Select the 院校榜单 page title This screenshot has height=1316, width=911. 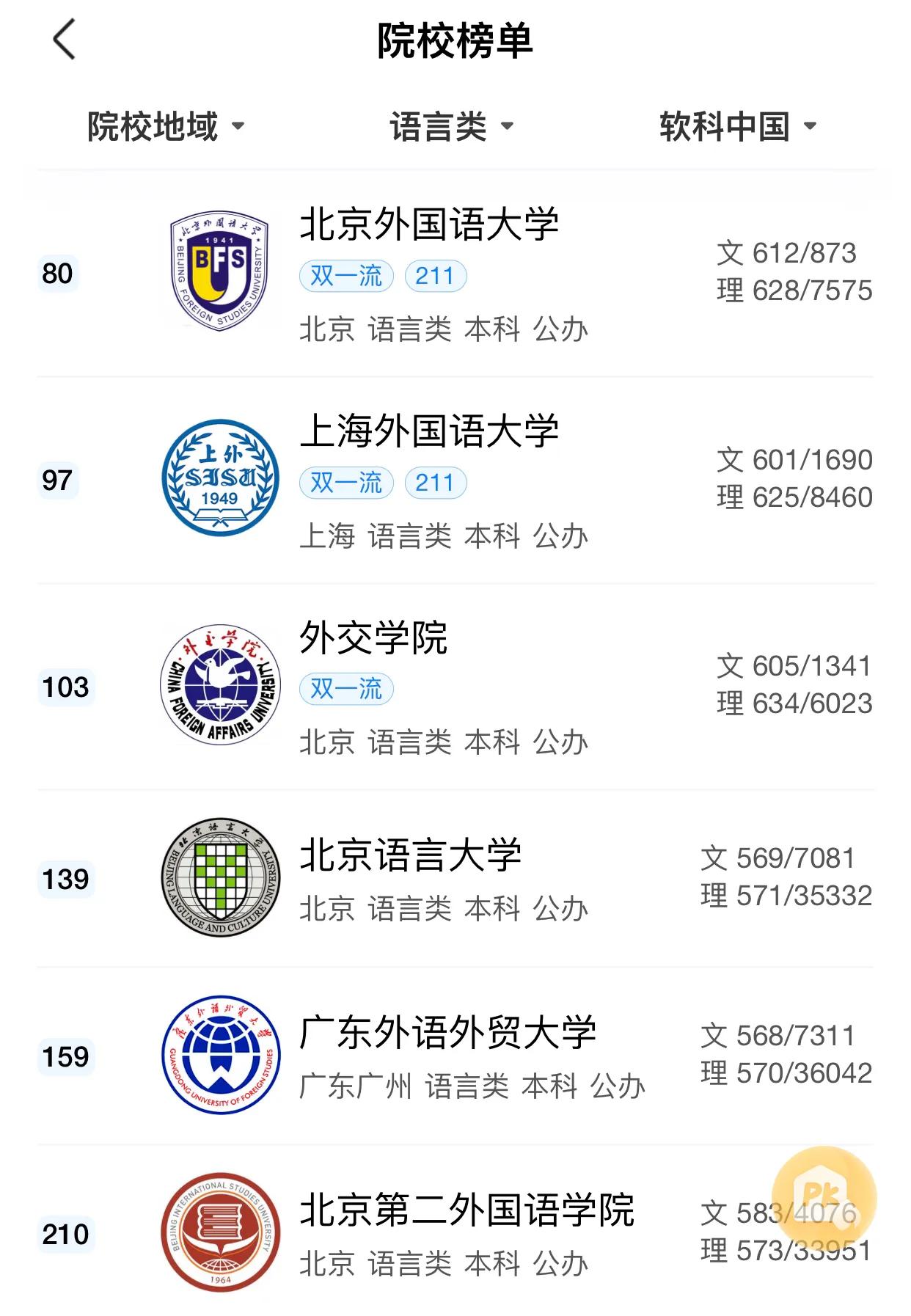pyautogui.click(x=455, y=40)
